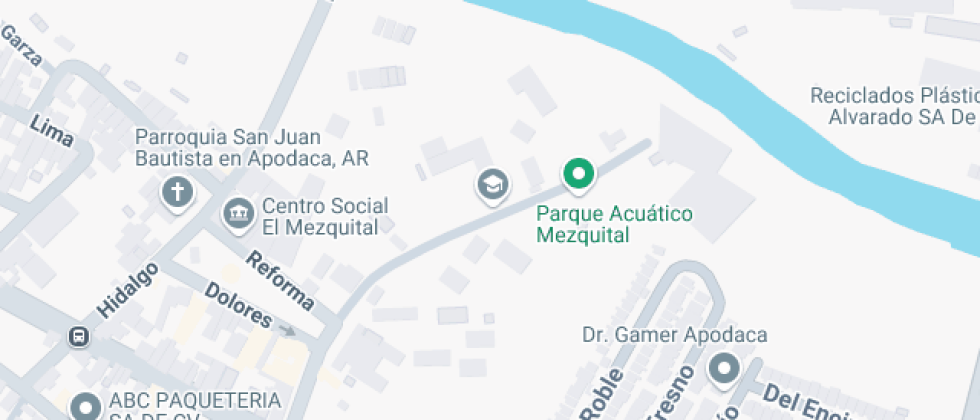Open the Parroquia San Juan Bautista church marker
Viewport: 980px width, 420px height.
(x=178, y=191)
